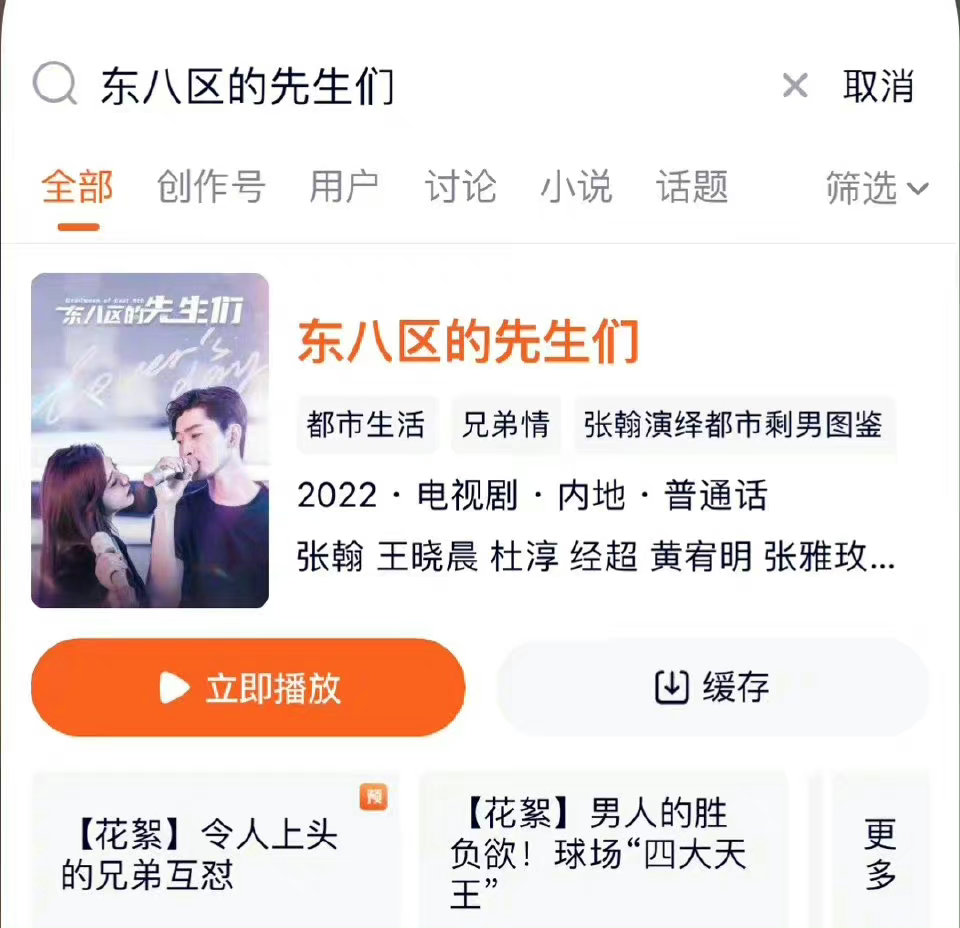
Task: Expand the 筛选 filter dropdown
Action: (x=877, y=187)
